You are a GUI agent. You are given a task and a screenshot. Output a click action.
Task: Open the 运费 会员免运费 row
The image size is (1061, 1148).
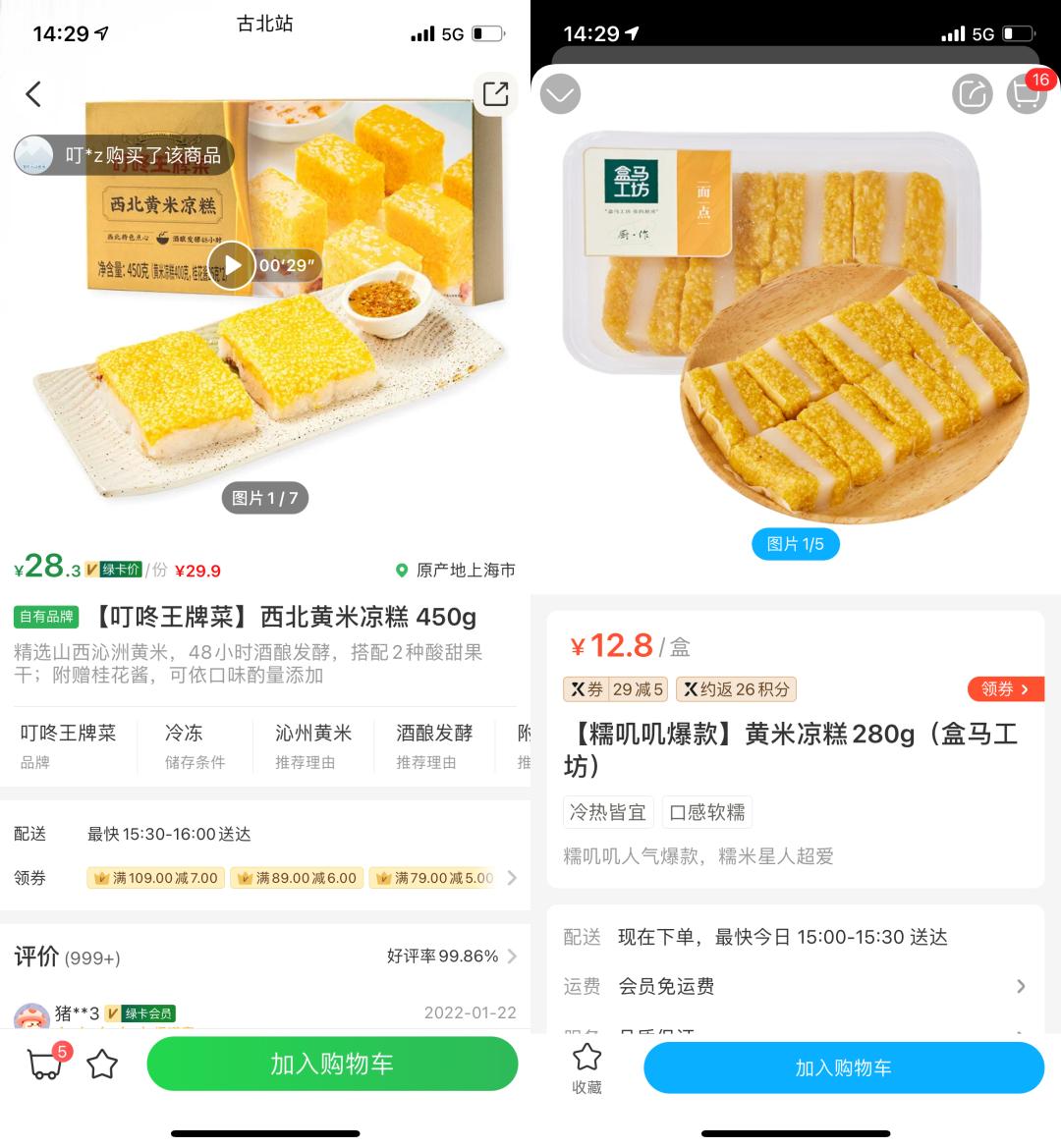(x=796, y=986)
